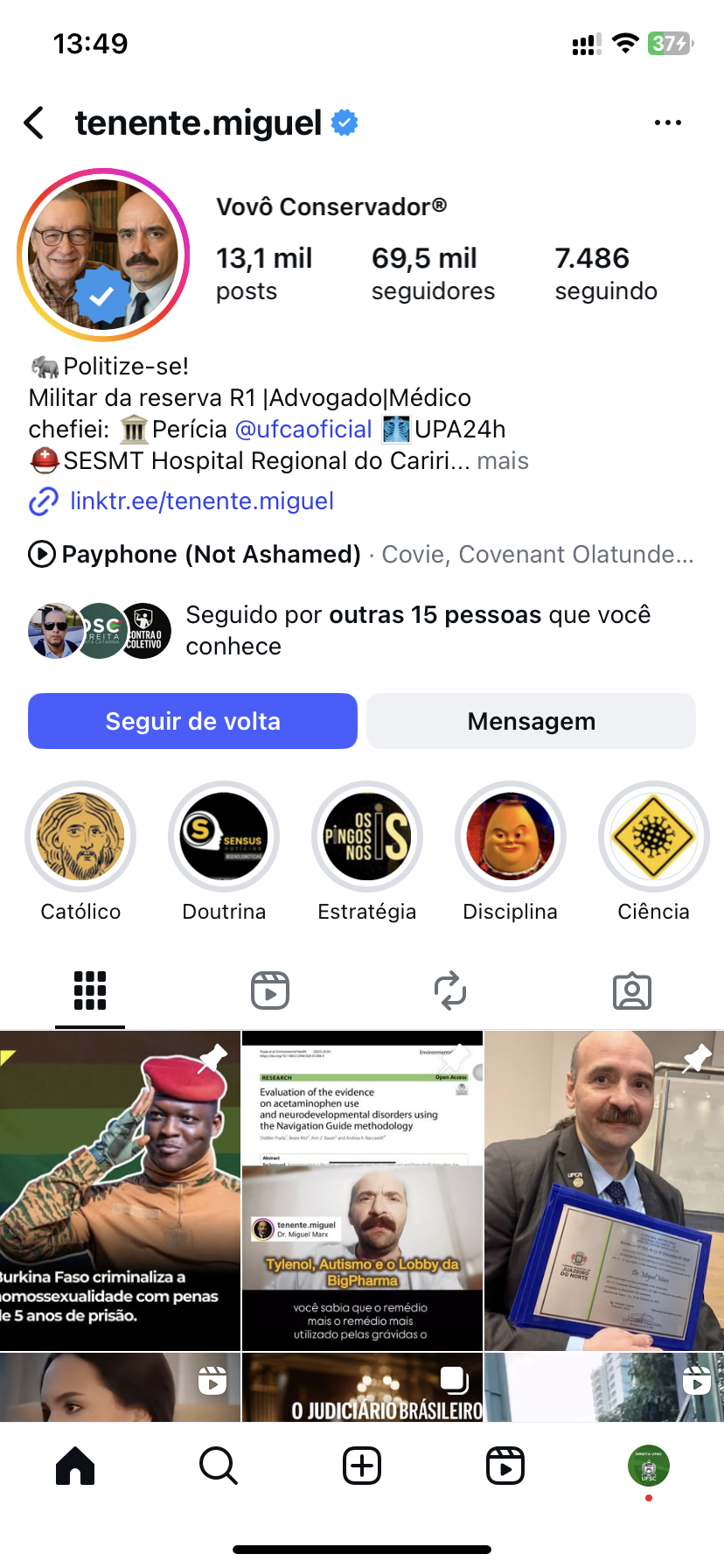The height and width of the screenshot is (1568, 724).
Task: Switch to the reposts tab
Action: pos(450,990)
